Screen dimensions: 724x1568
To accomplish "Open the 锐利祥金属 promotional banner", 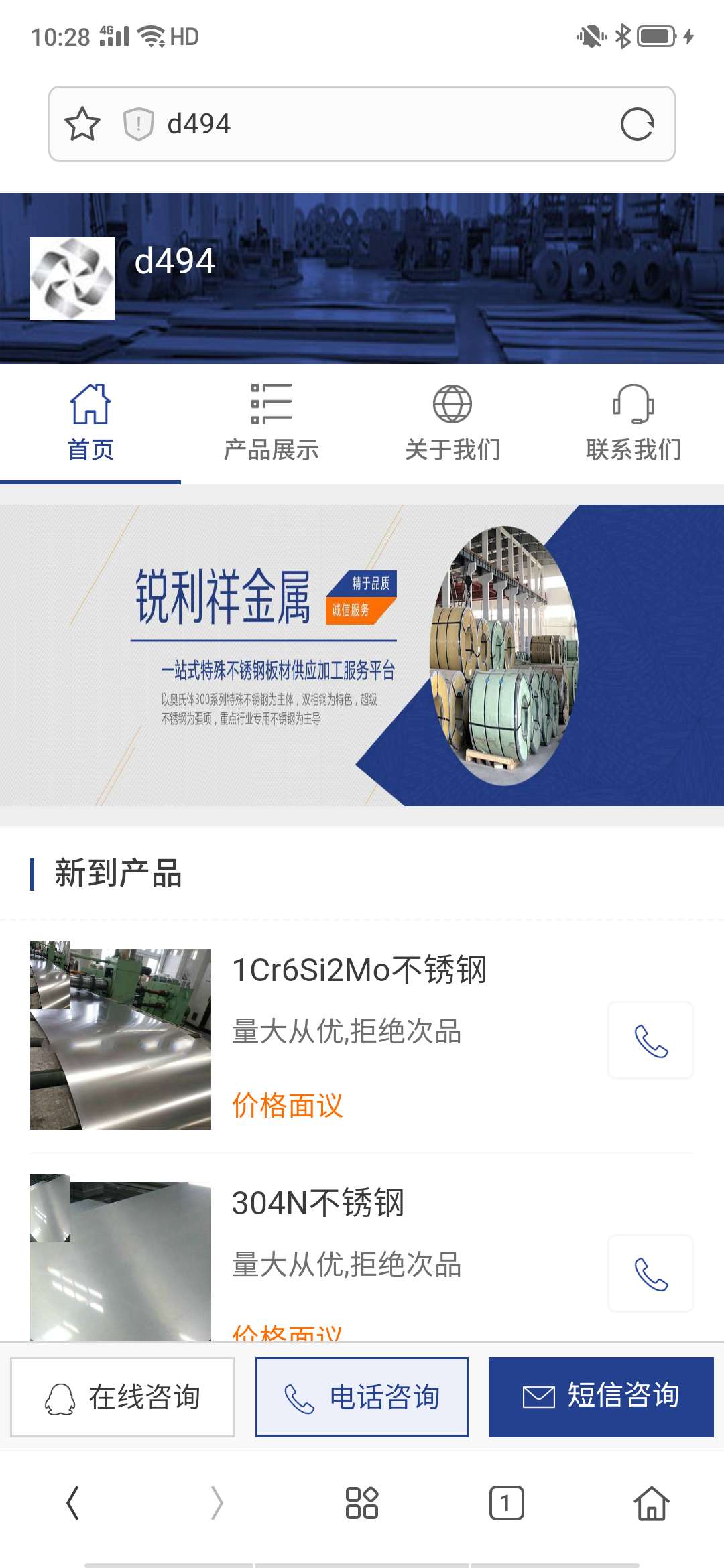I will click(x=362, y=655).
